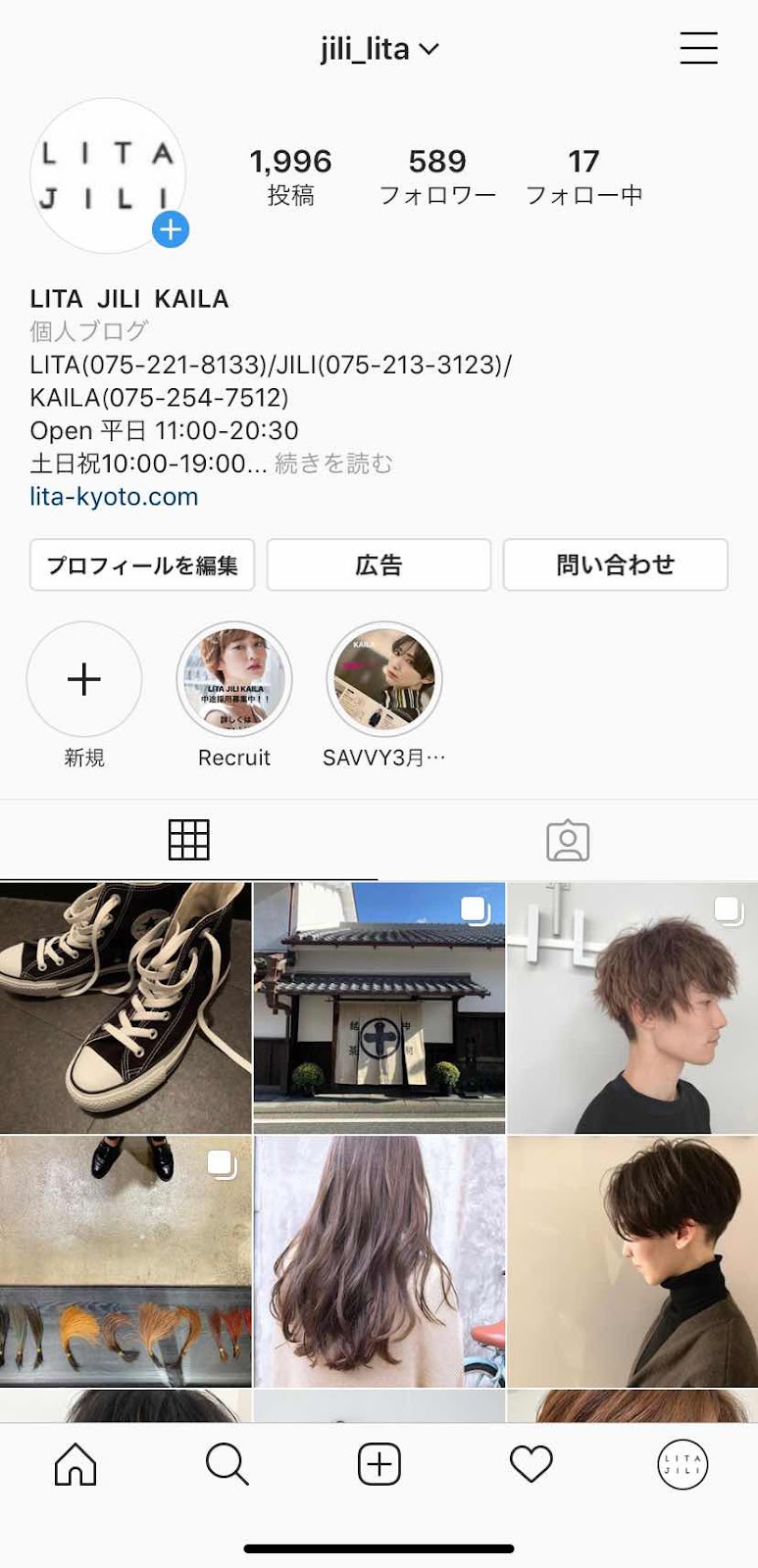
Task: Go to the home feed
Action: pyautogui.click(x=76, y=1465)
